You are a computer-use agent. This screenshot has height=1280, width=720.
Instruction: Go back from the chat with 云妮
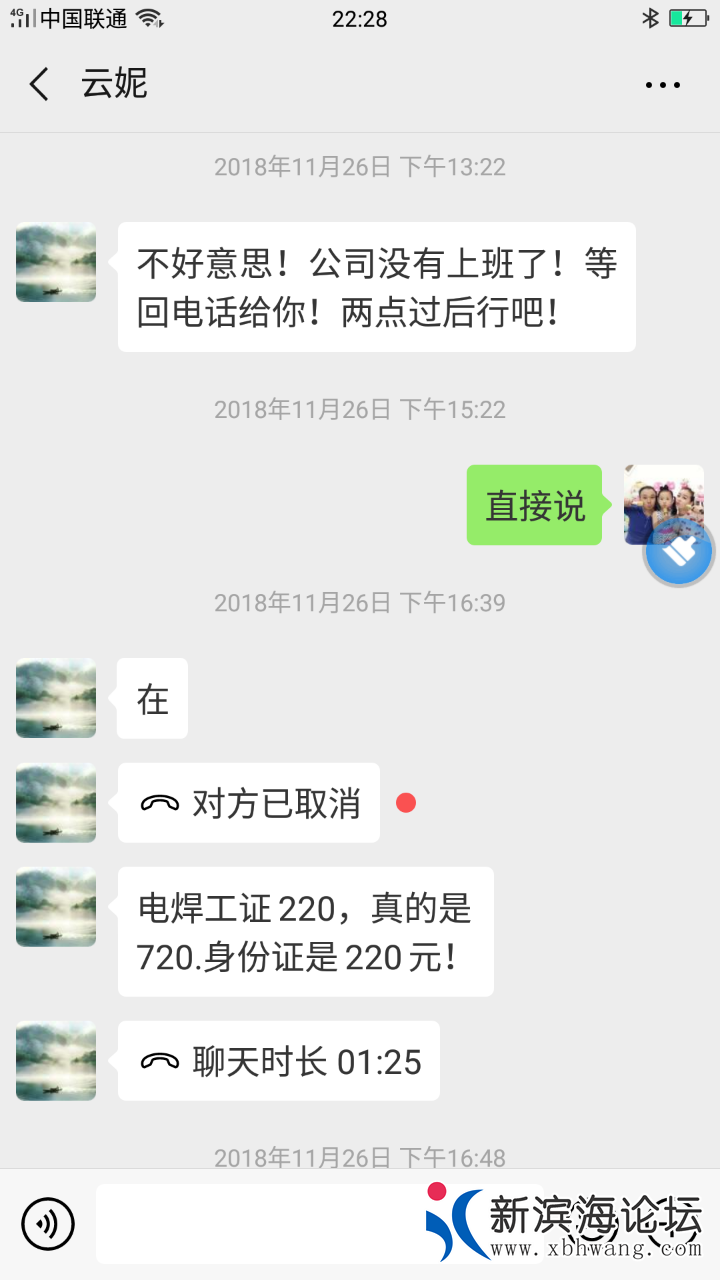point(39,85)
